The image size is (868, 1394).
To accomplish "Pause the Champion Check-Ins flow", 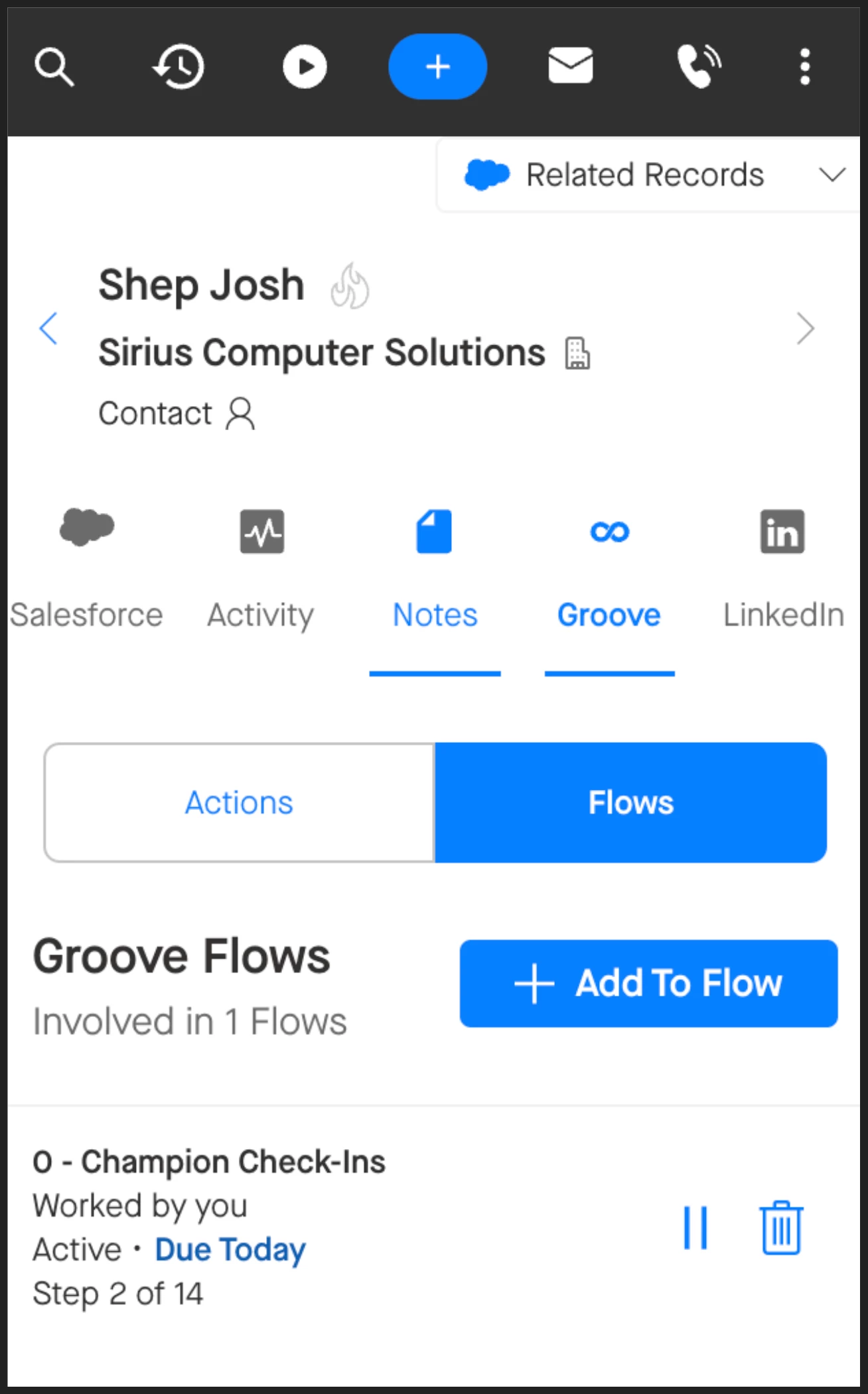I will pyautogui.click(x=695, y=1228).
